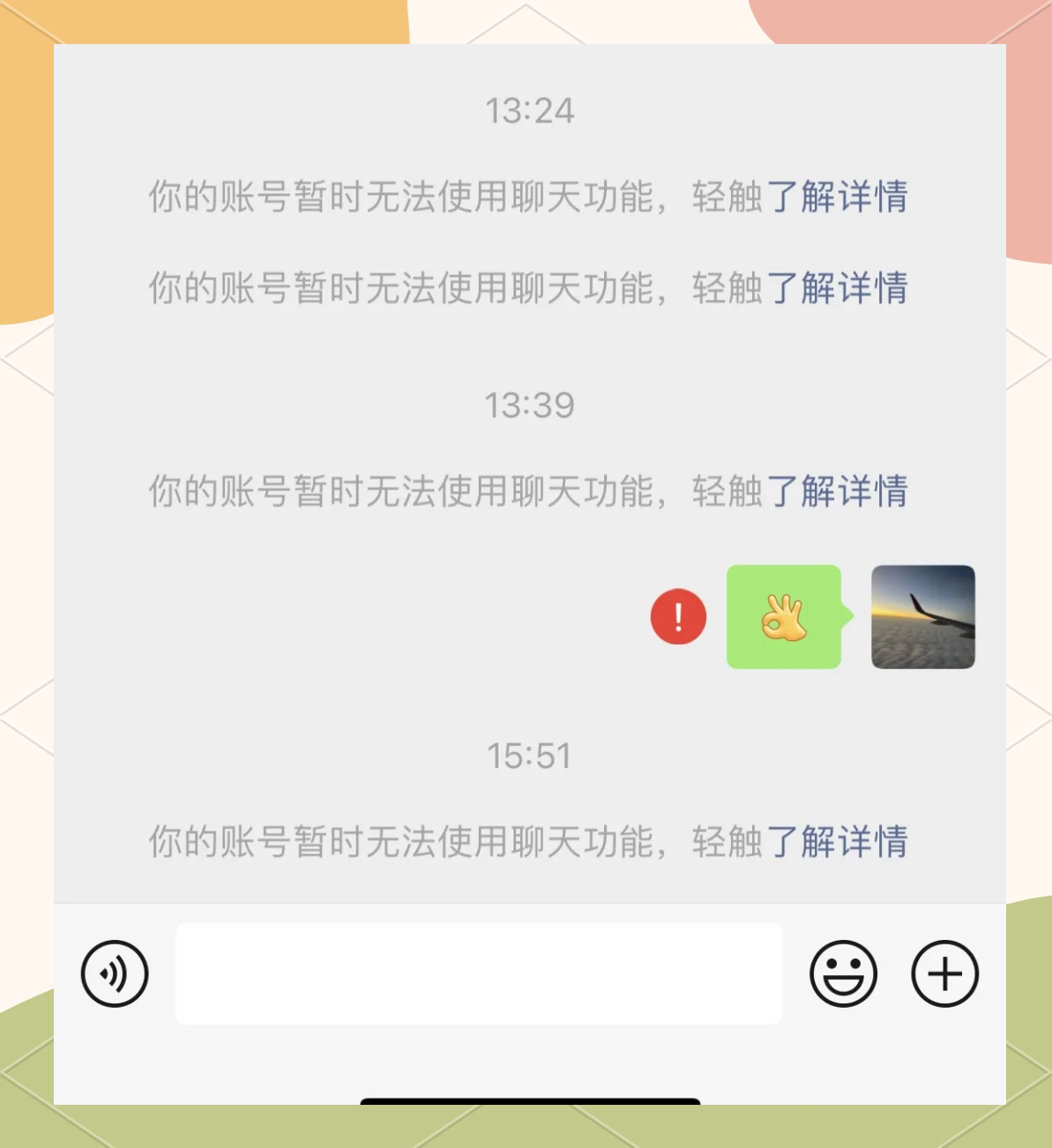Image resolution: width=1052 pixels, height=1148 pixels.
Task: Tap 了解详情 link under the 15:51 timestamp
Action: (x=837, y=841)
